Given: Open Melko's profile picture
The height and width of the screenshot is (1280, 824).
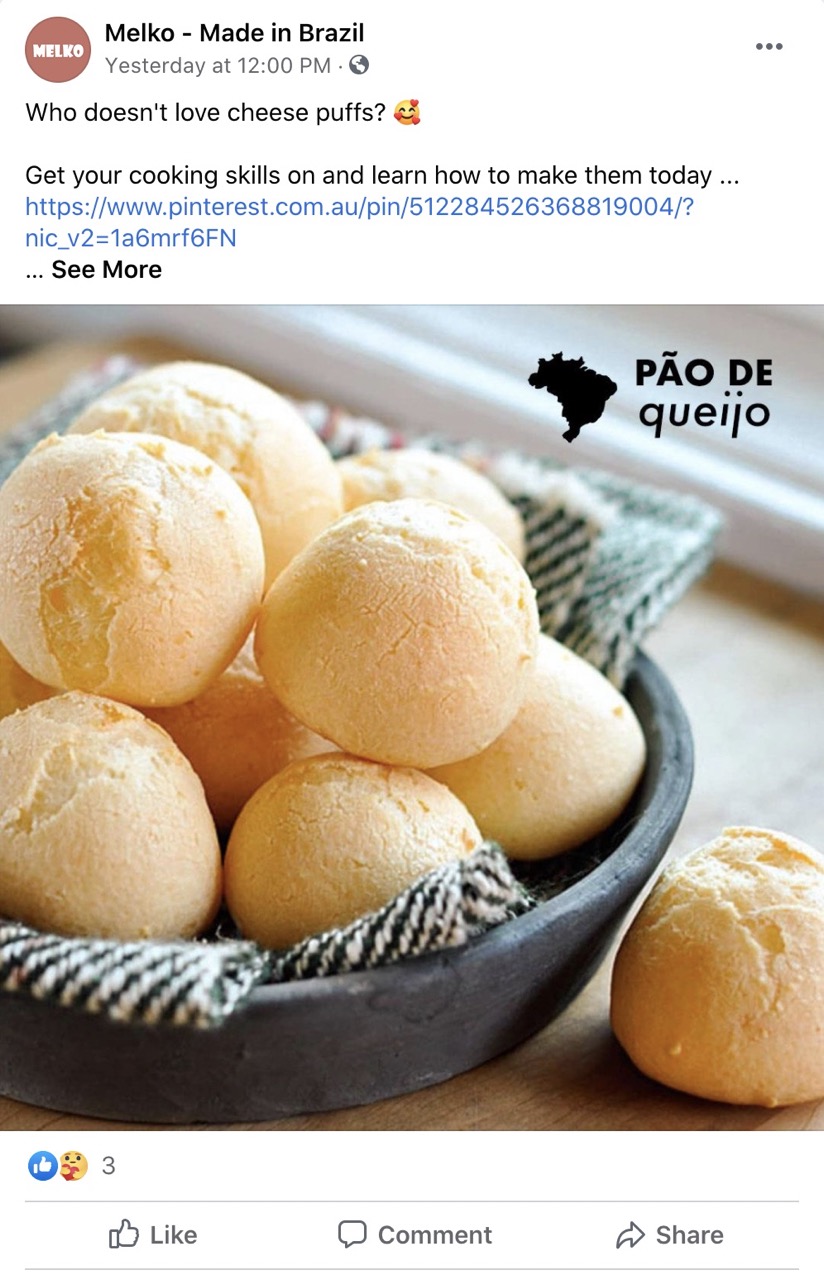Looking at the screenshot, I should click(58, 49).
